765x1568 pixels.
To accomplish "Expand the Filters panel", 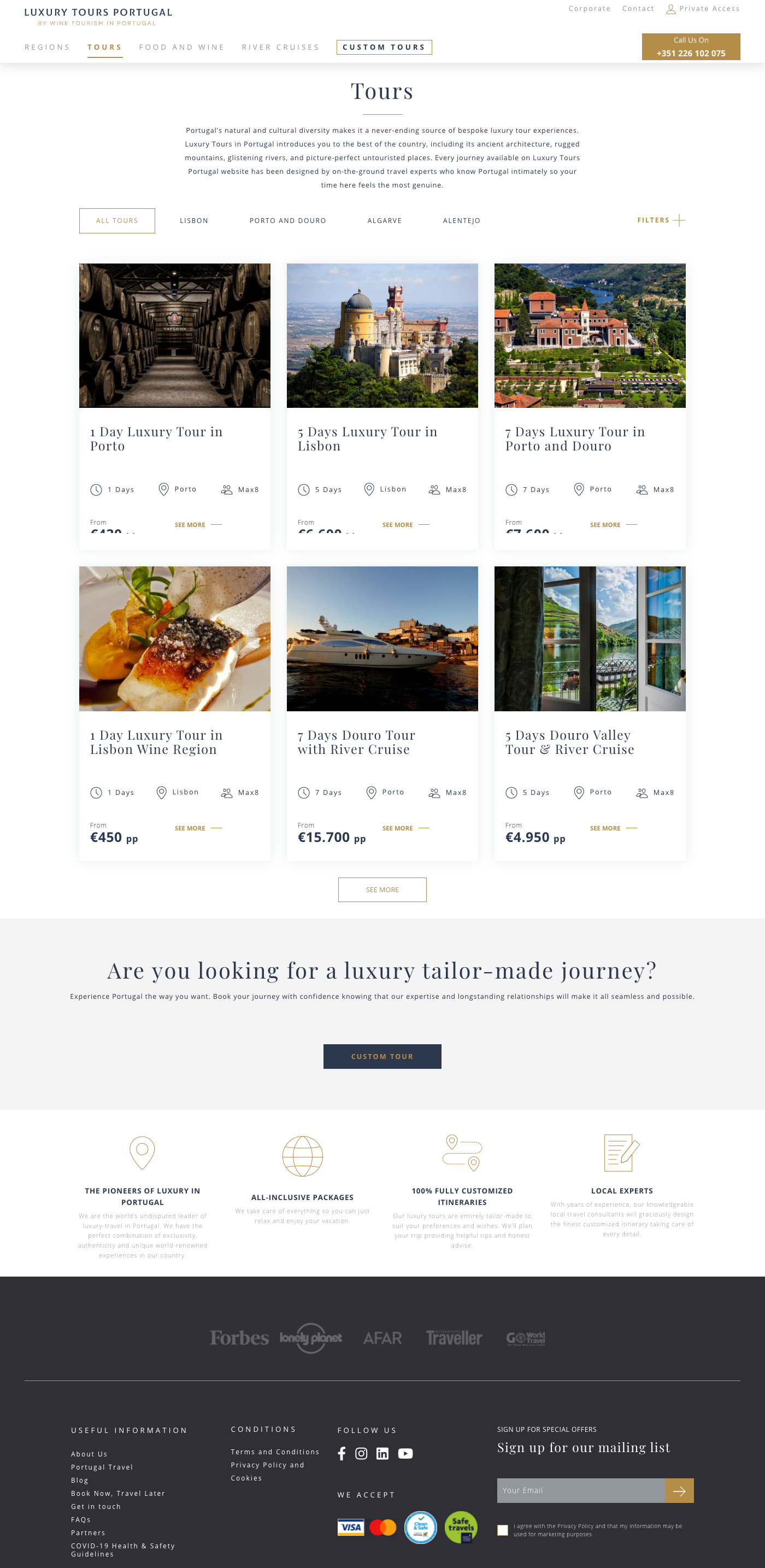I will 661,220.
